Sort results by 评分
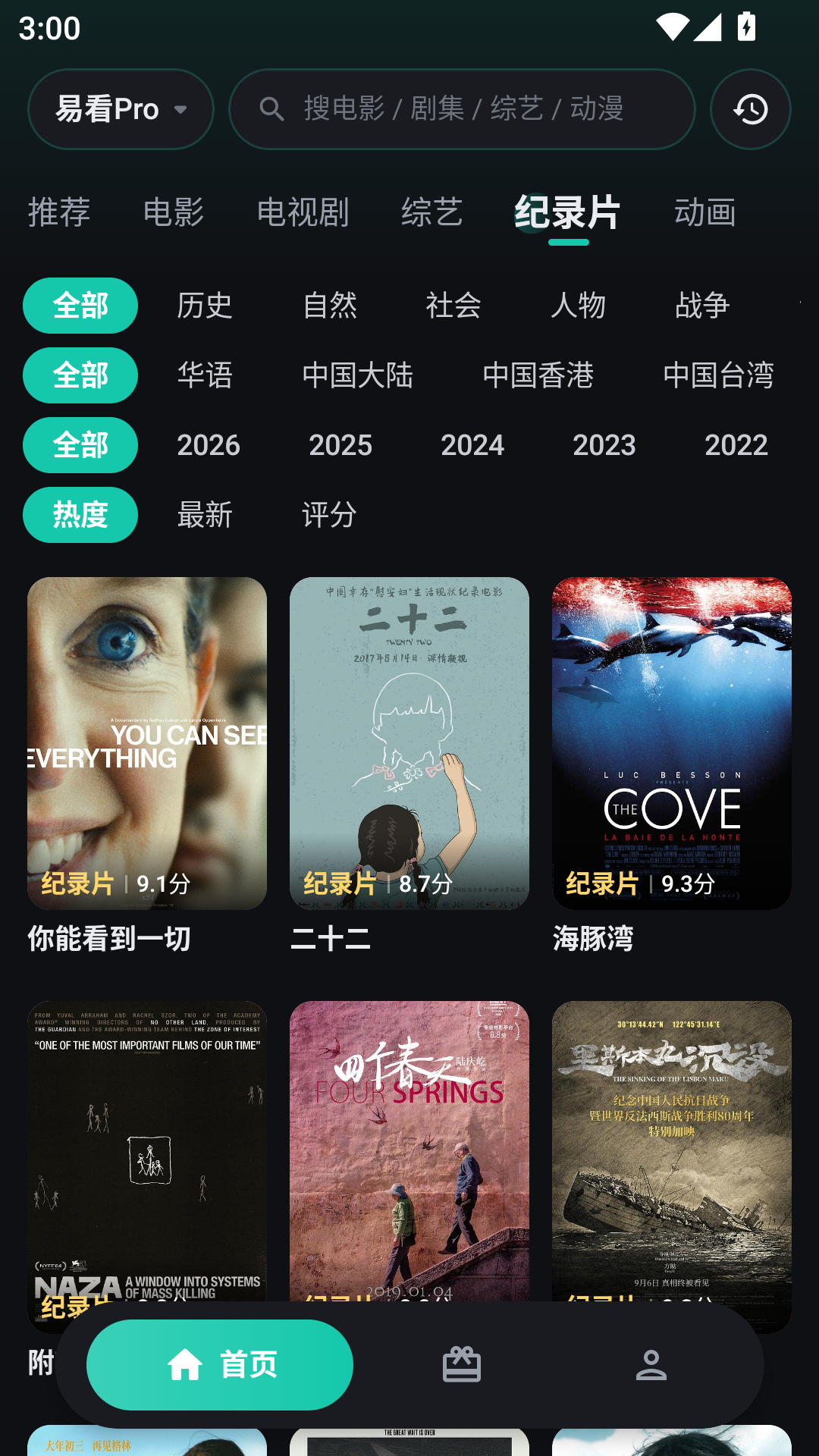The height and width of the screenshot is (1456, 819). 329,515
